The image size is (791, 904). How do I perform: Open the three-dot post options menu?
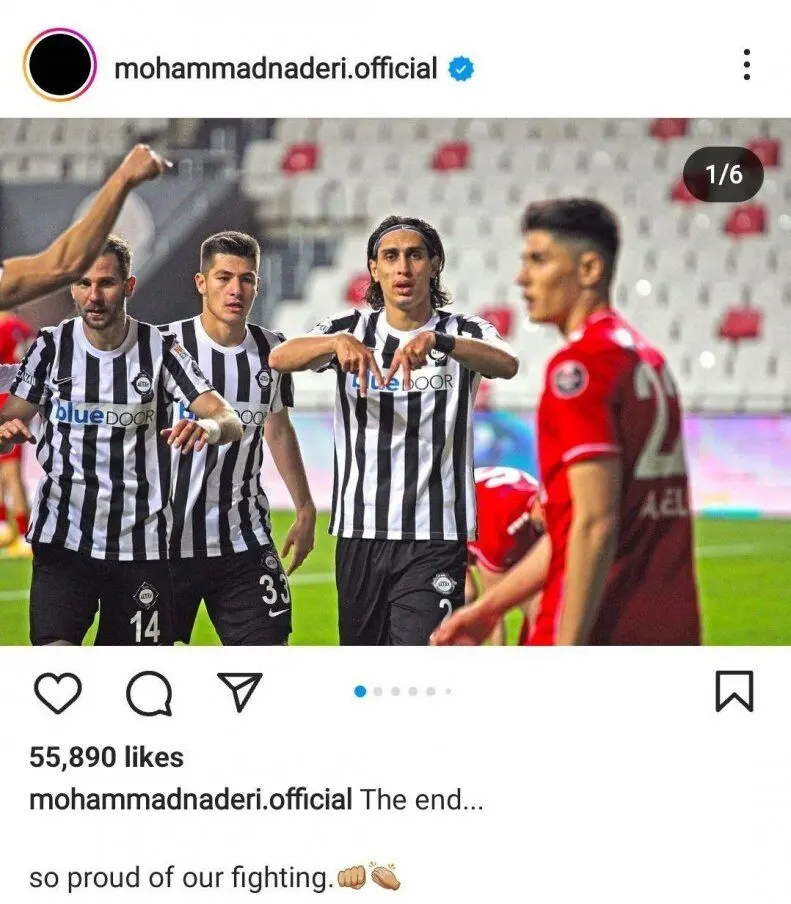pyautogui.click(x=746, y=65)
